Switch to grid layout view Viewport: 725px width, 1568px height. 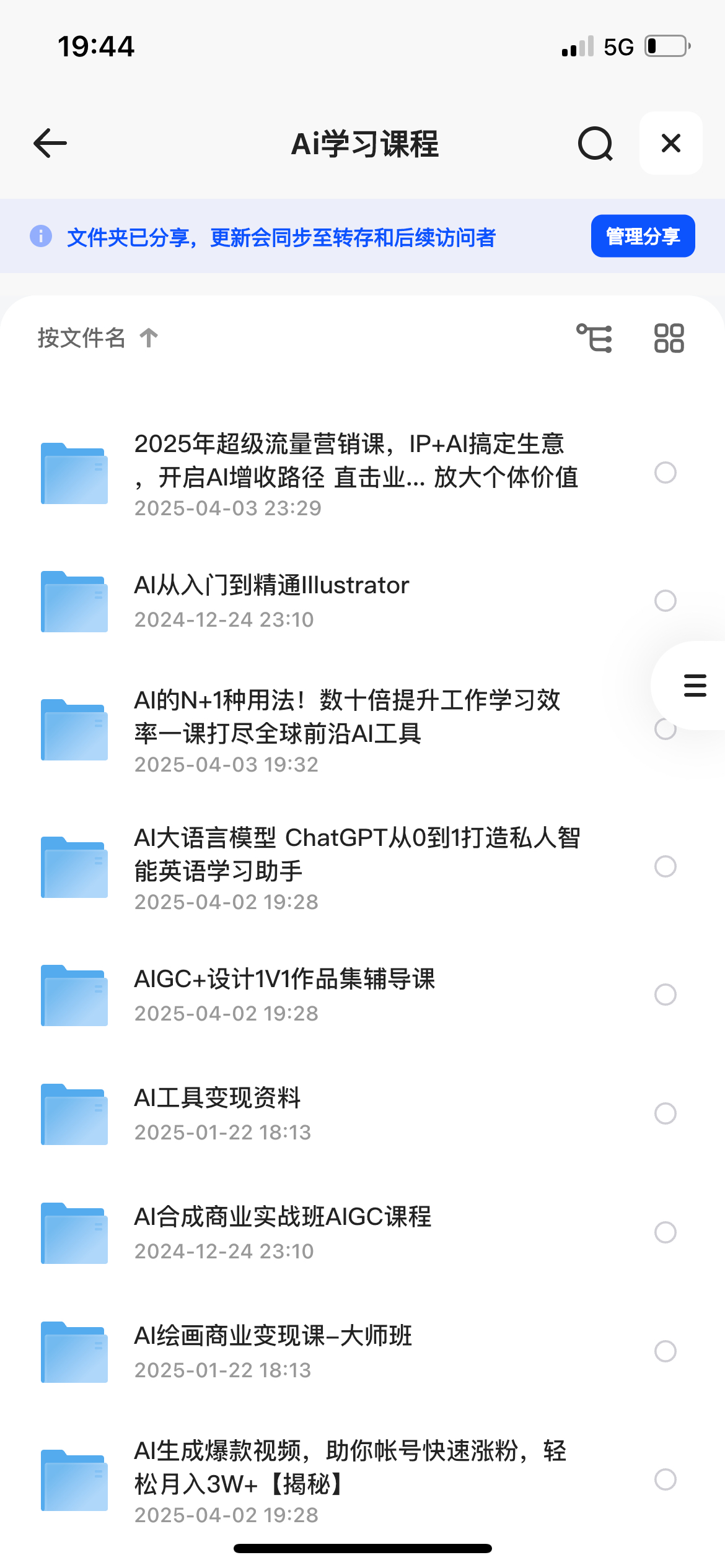click(669, 338)
